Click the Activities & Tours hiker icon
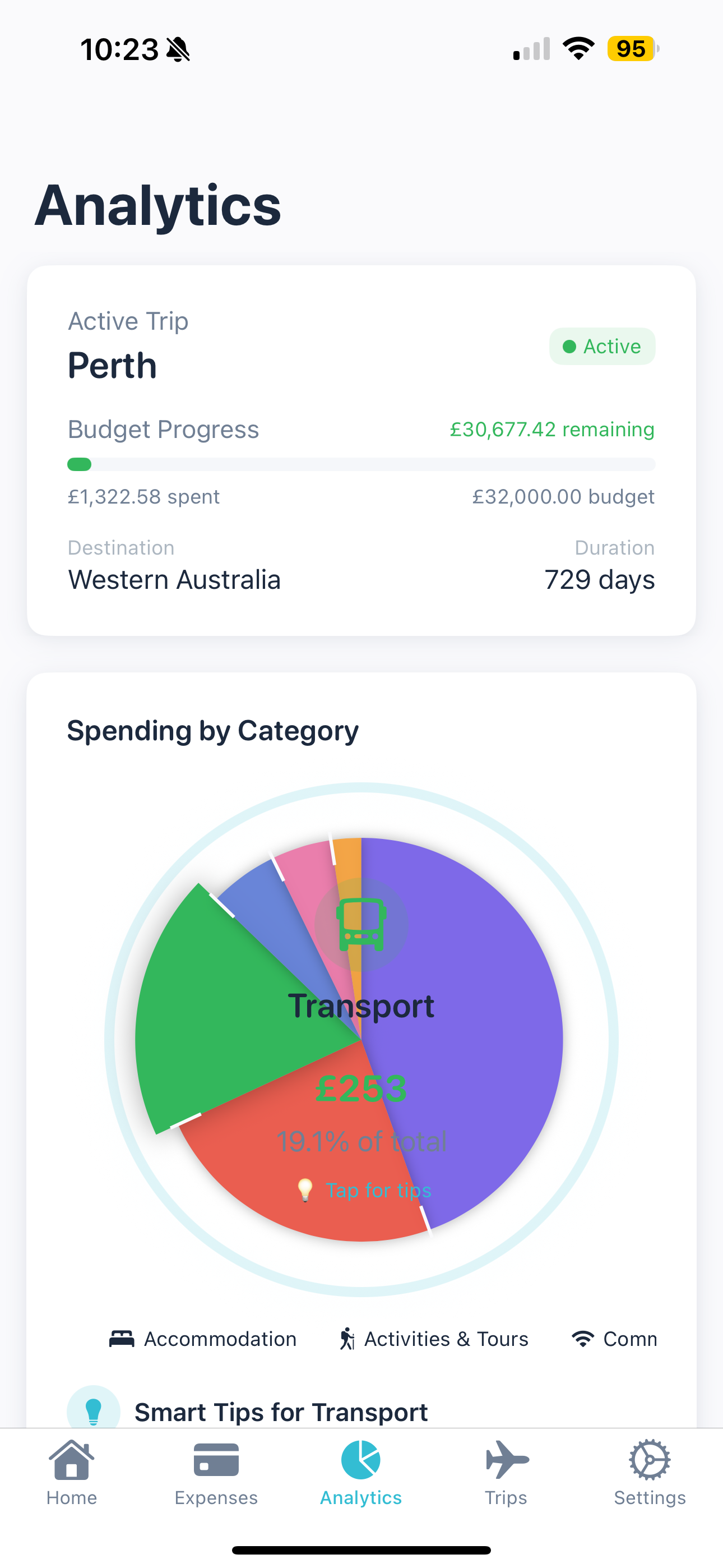The image size is (723, 1568). tap(346, 1339)
